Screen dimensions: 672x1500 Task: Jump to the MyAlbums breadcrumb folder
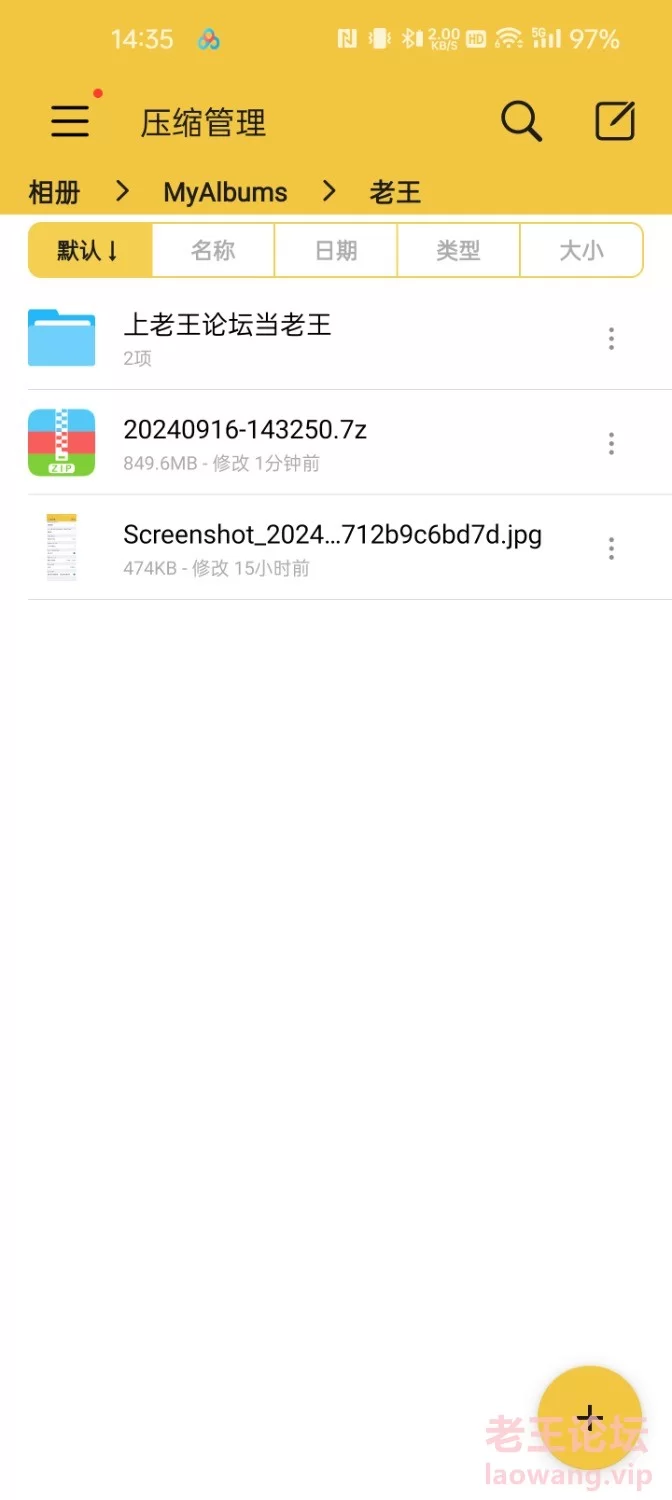(225, 192)
